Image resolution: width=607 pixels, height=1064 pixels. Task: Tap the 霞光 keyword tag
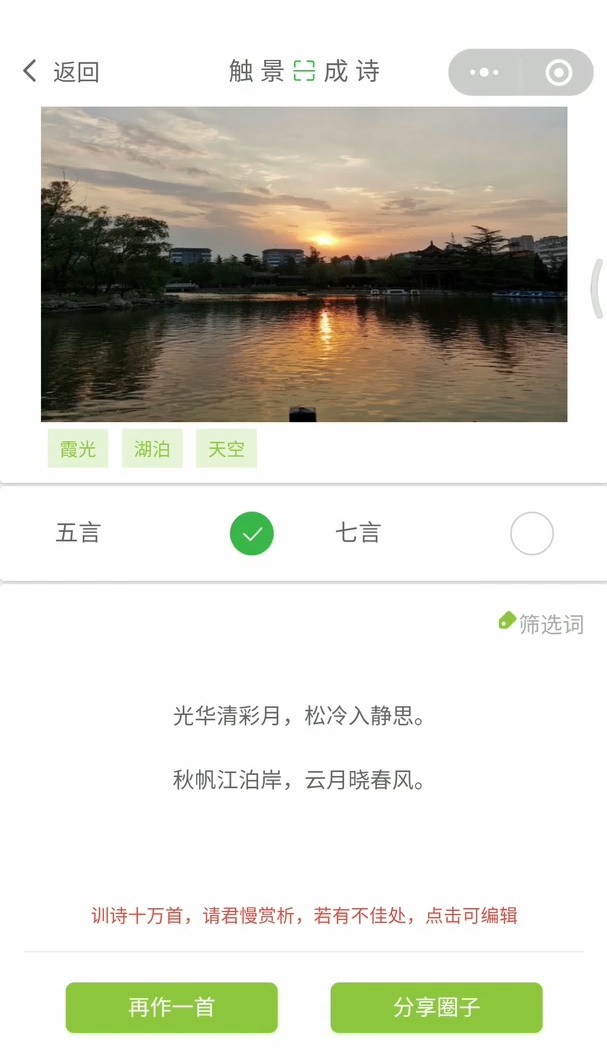coord(78,449)
